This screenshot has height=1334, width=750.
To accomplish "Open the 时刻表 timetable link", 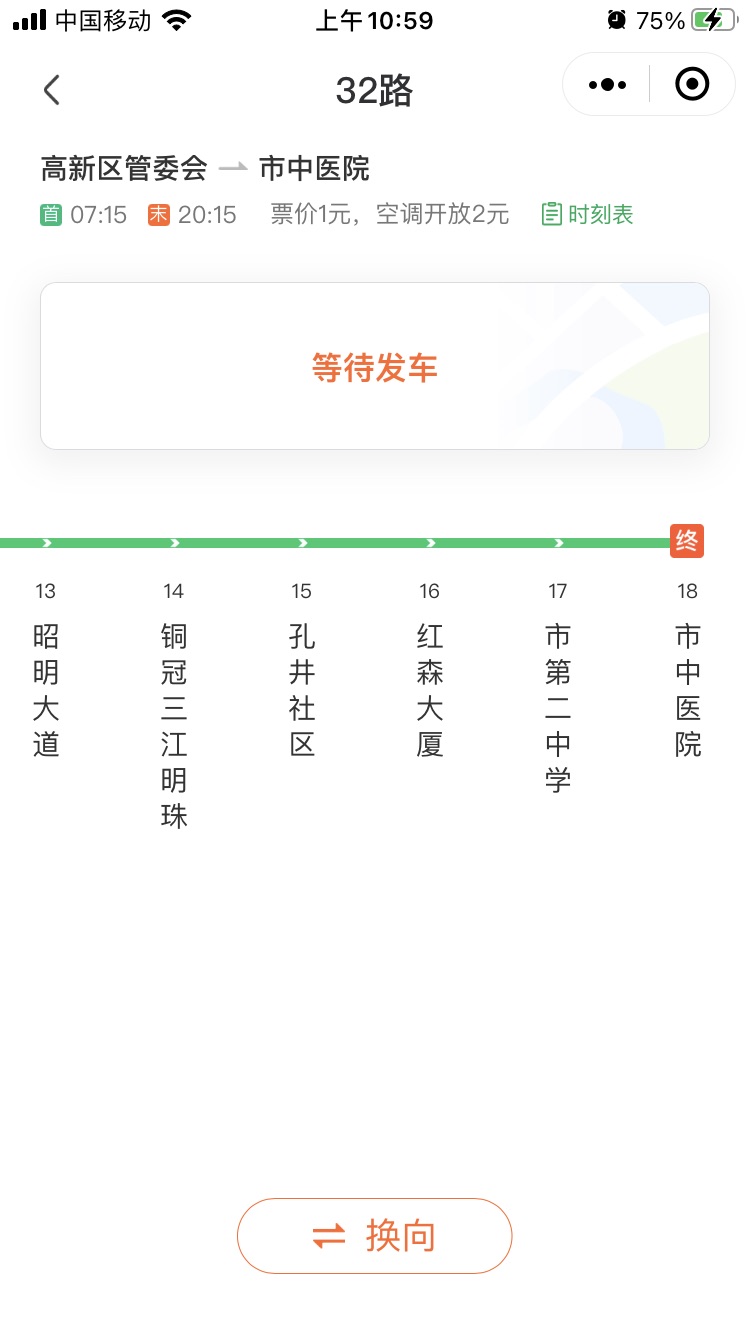I will 588,214.
